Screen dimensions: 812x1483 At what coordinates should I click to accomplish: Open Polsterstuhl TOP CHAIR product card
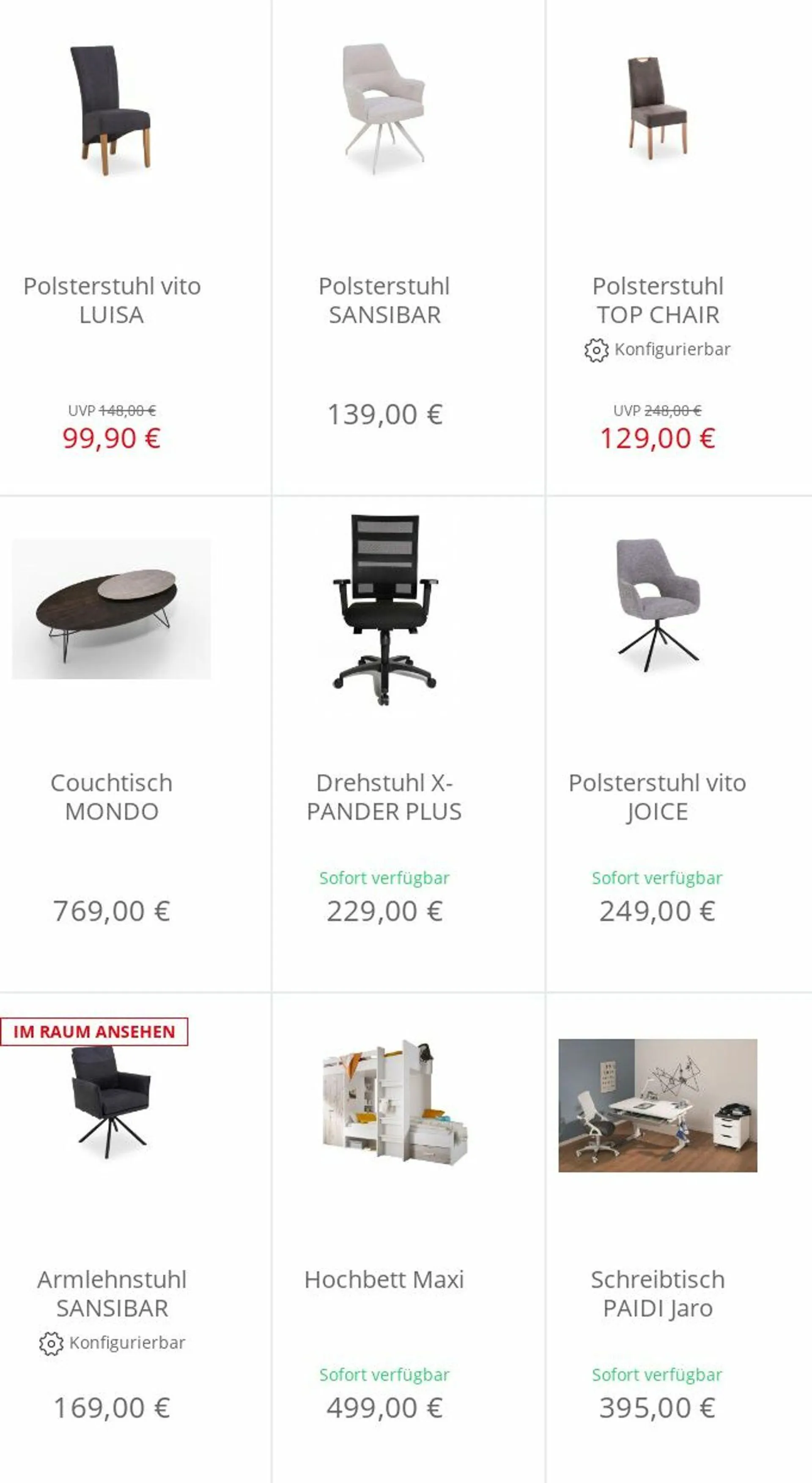click(x=657, y=300)
